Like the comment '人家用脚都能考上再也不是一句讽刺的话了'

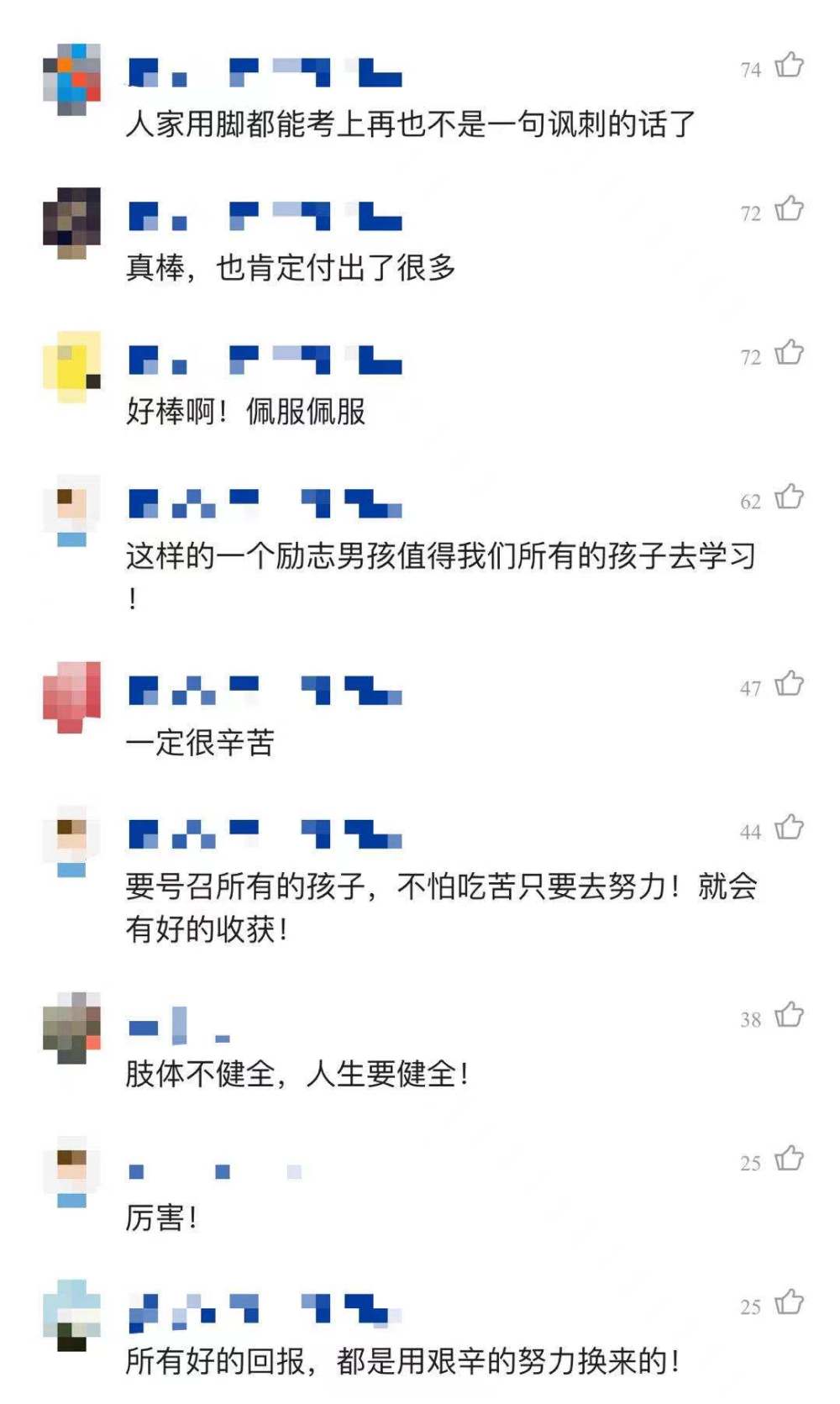pyautogui.click(x=789, y=66)
